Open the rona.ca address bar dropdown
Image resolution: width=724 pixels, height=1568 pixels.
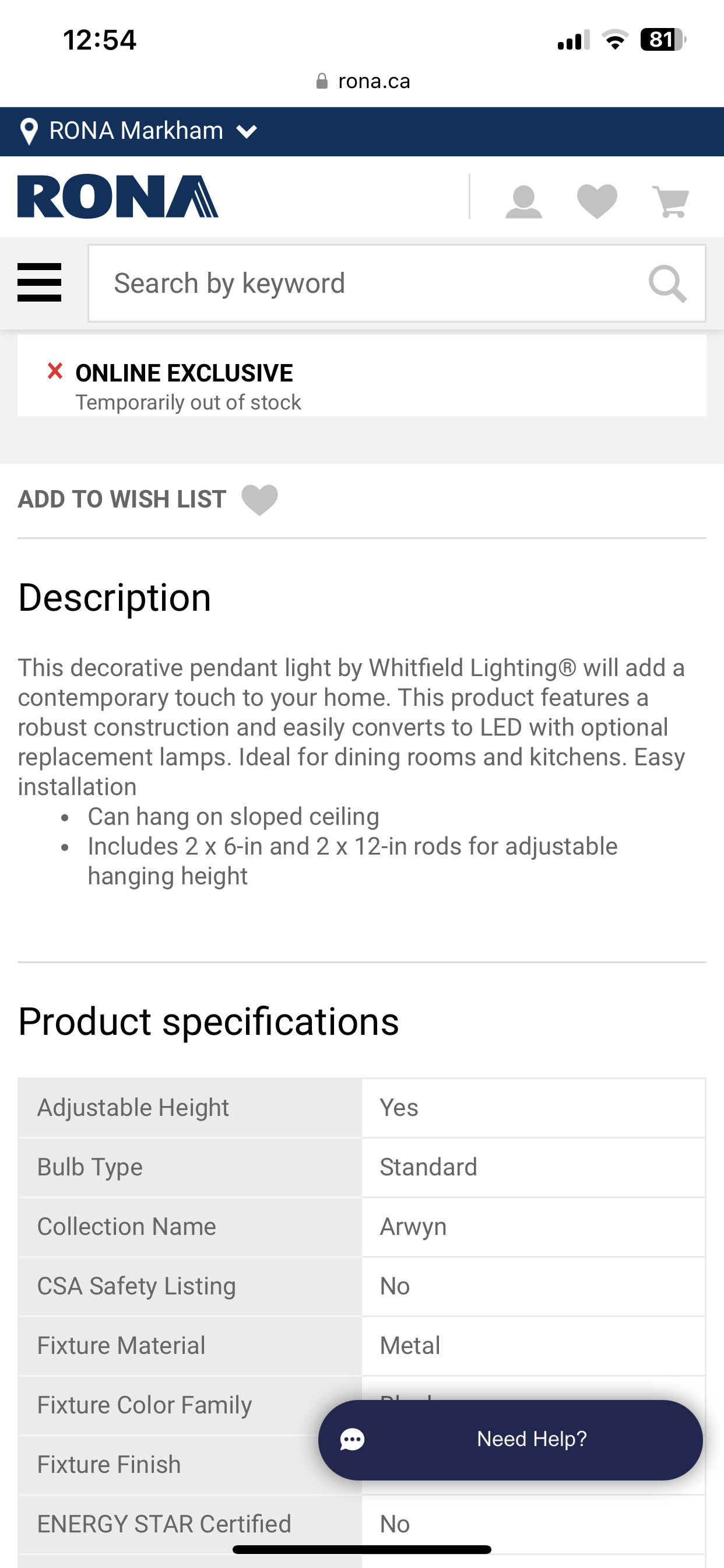pos(361,80)
